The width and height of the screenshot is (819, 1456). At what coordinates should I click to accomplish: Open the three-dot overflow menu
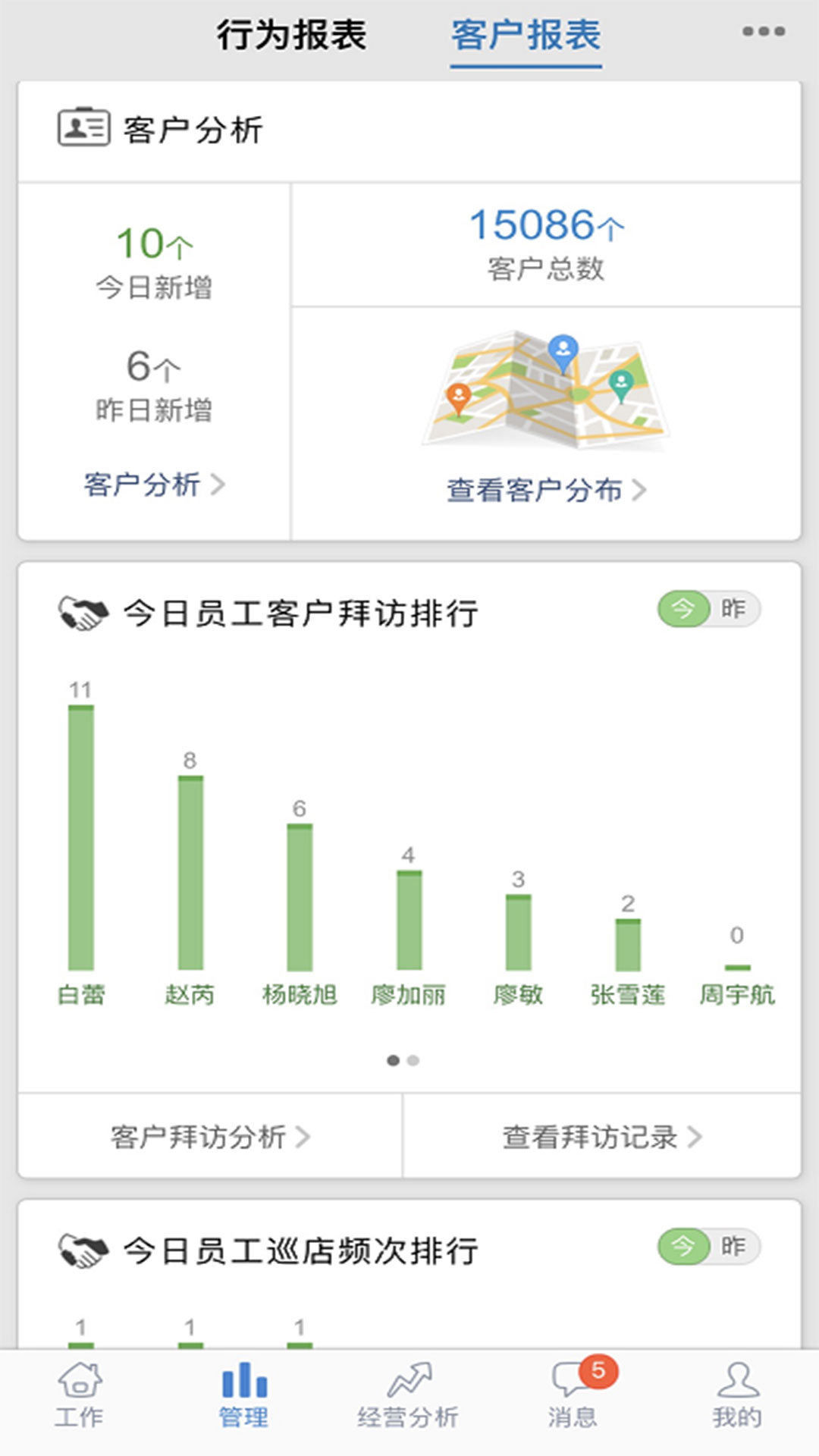(x=763, y=32)
